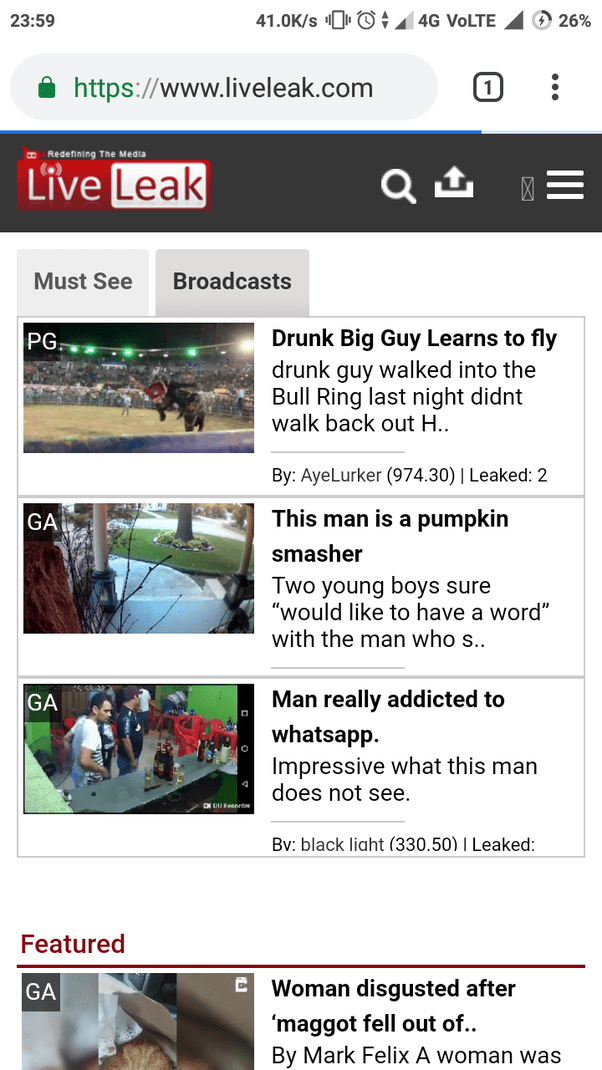The image size is (602, 1070).
Task: Tap the upload icon
Action: click(453, 184)
